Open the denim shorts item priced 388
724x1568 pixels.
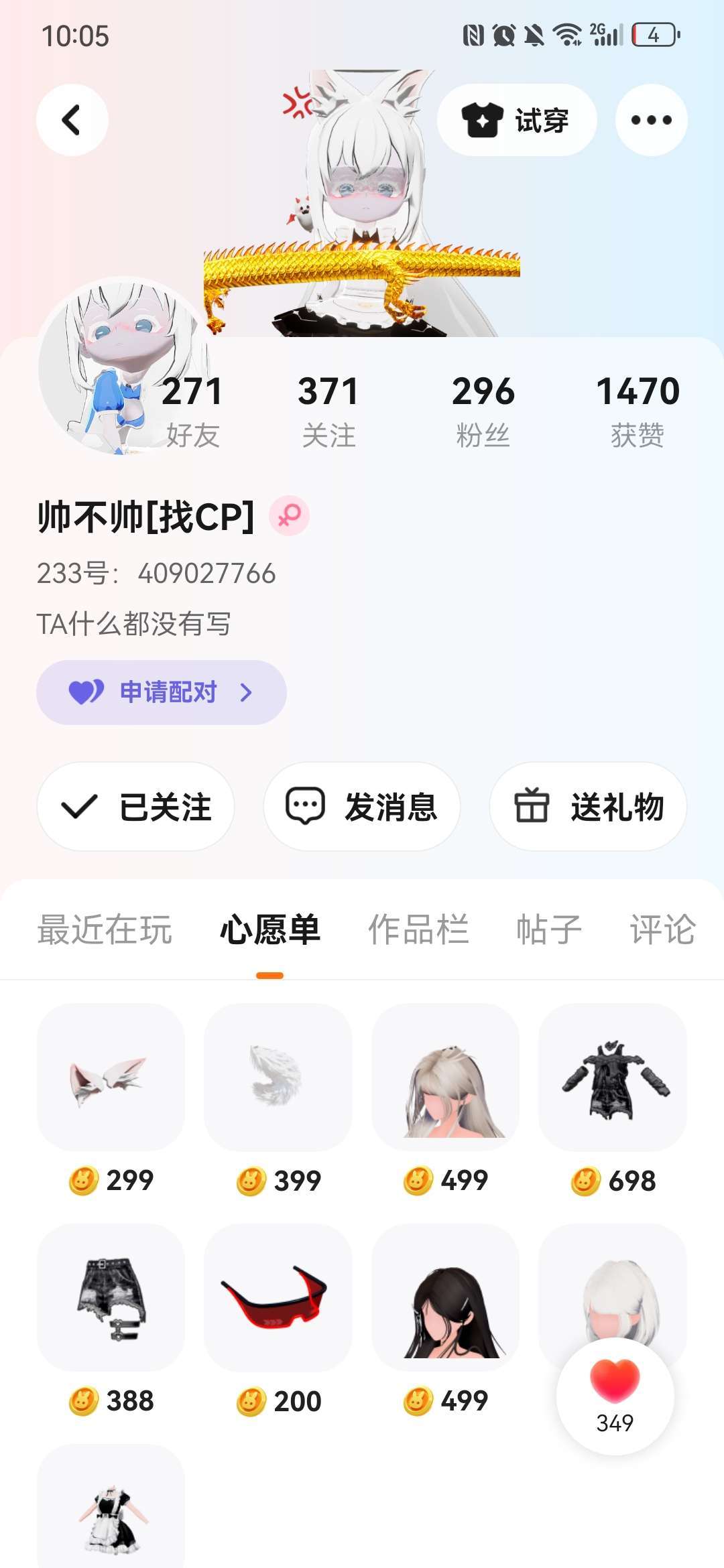[111, 1298]
